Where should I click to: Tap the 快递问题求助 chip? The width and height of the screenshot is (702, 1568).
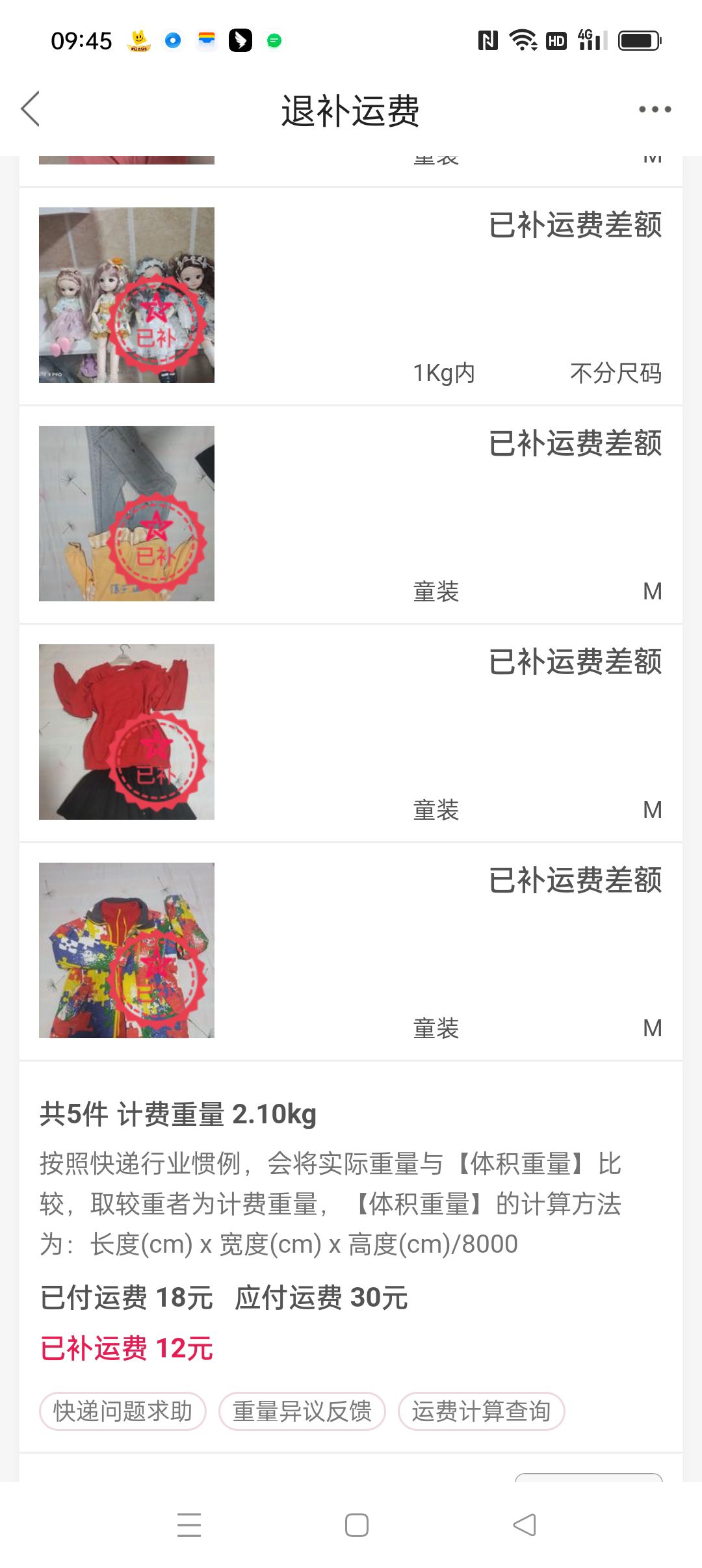[x=123, y=1411]
